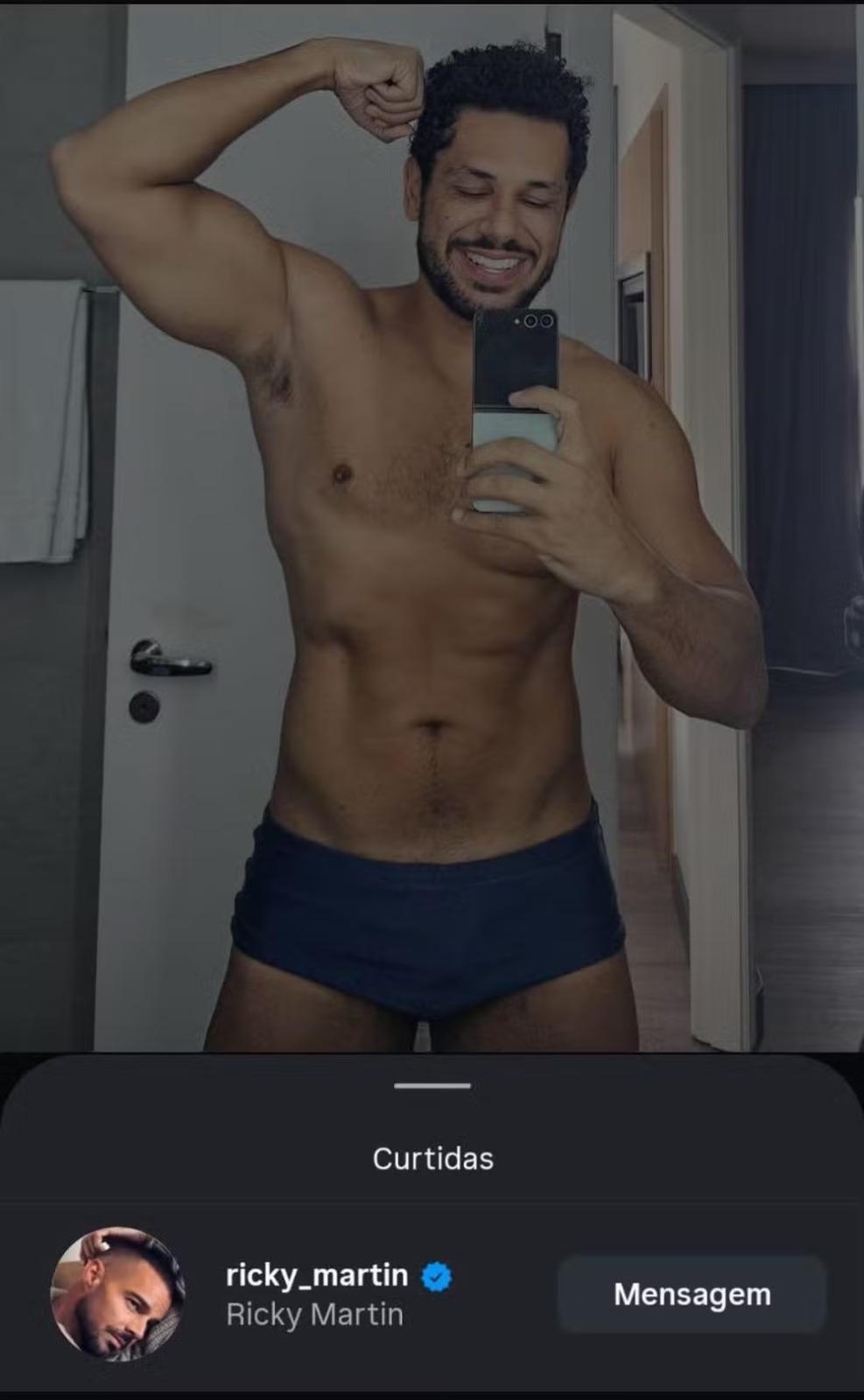Open the verified account info via the checkmark icon
This screenshot has height=1400, width=864.
[436, 1276]
